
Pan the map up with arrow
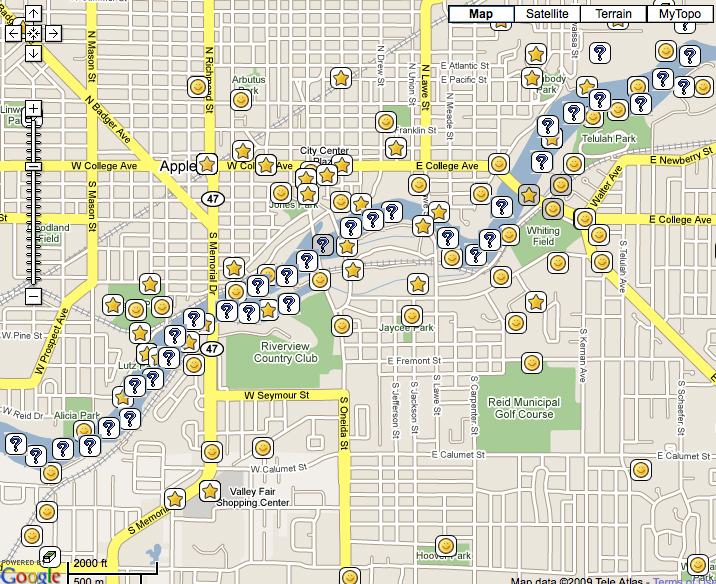tap(33, 14)
